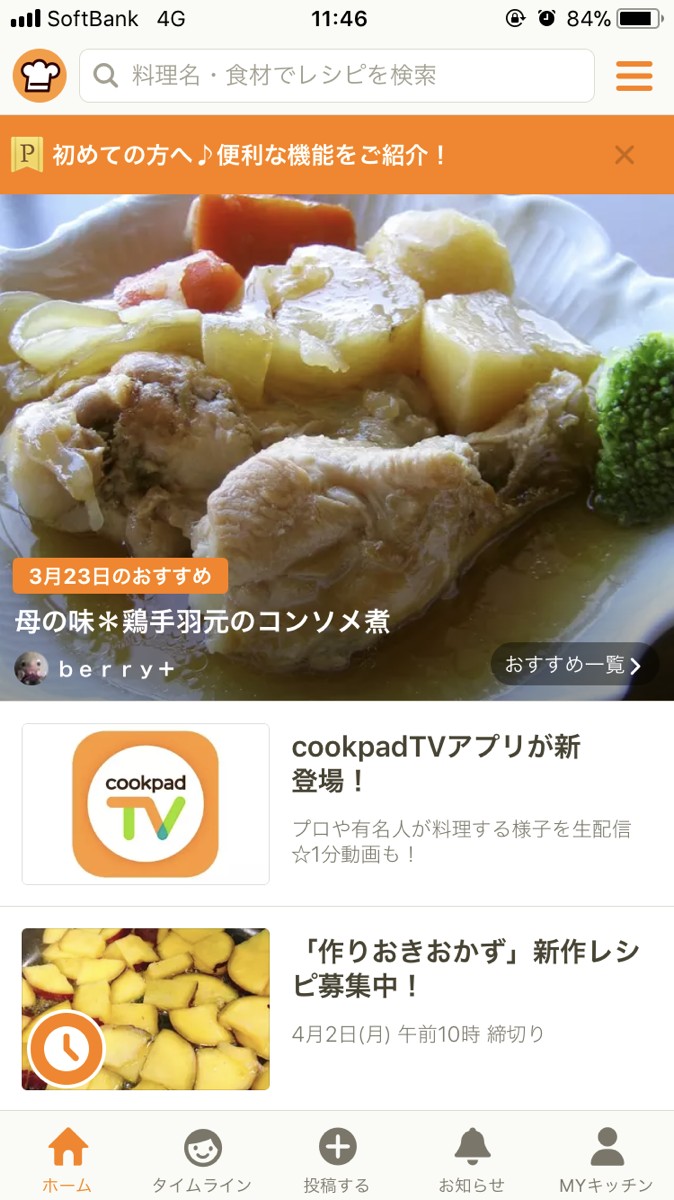The image size is (674, 1200).
Task: Open the recipe search field
Action: click(336, 76)
